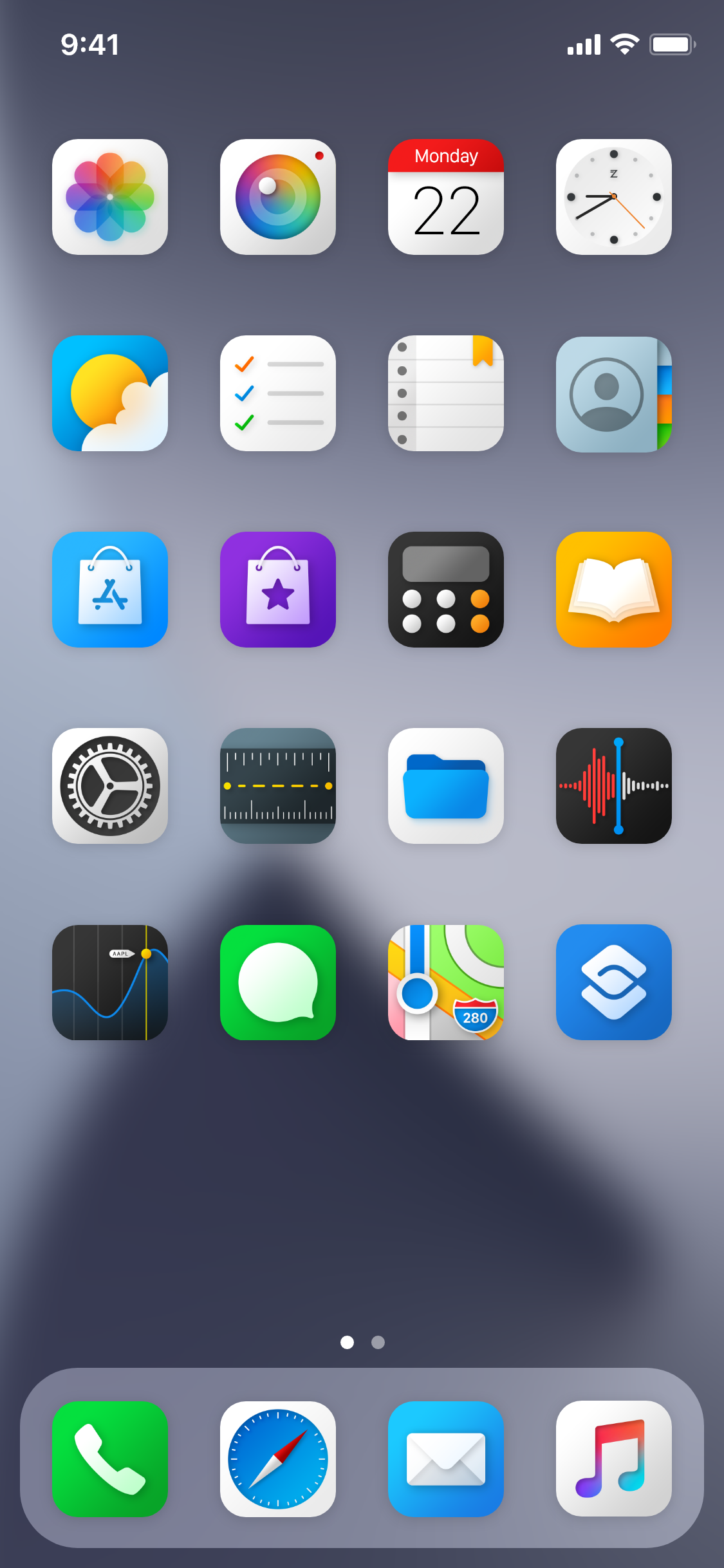Open the Reminders checklist app
Viewport: 724px width, 1568px height.
tap(278, 393)
